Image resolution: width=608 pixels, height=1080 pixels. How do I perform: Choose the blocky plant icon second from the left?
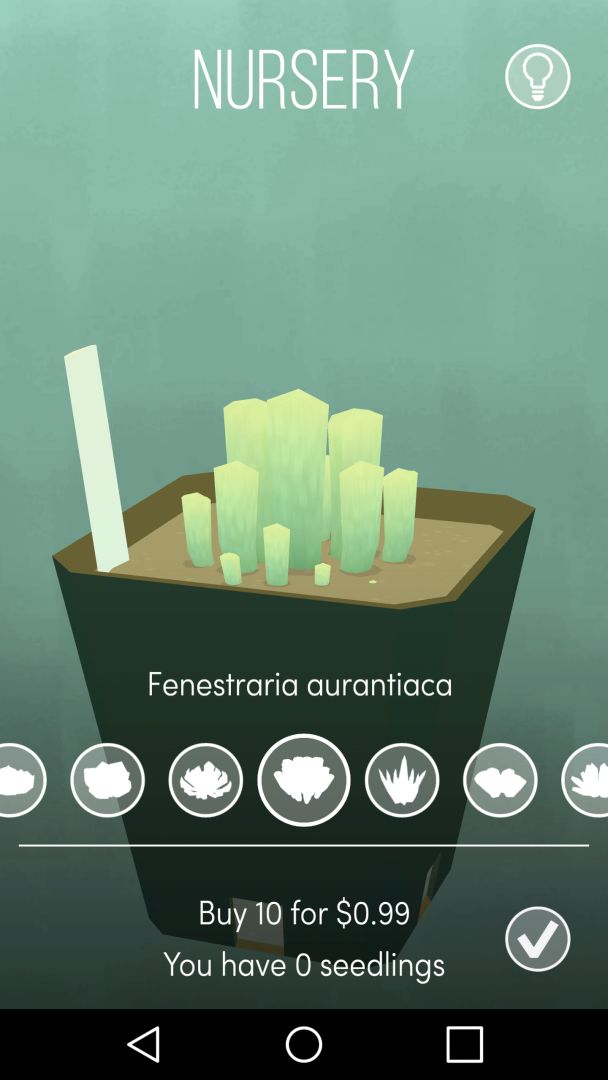[107, 780]
